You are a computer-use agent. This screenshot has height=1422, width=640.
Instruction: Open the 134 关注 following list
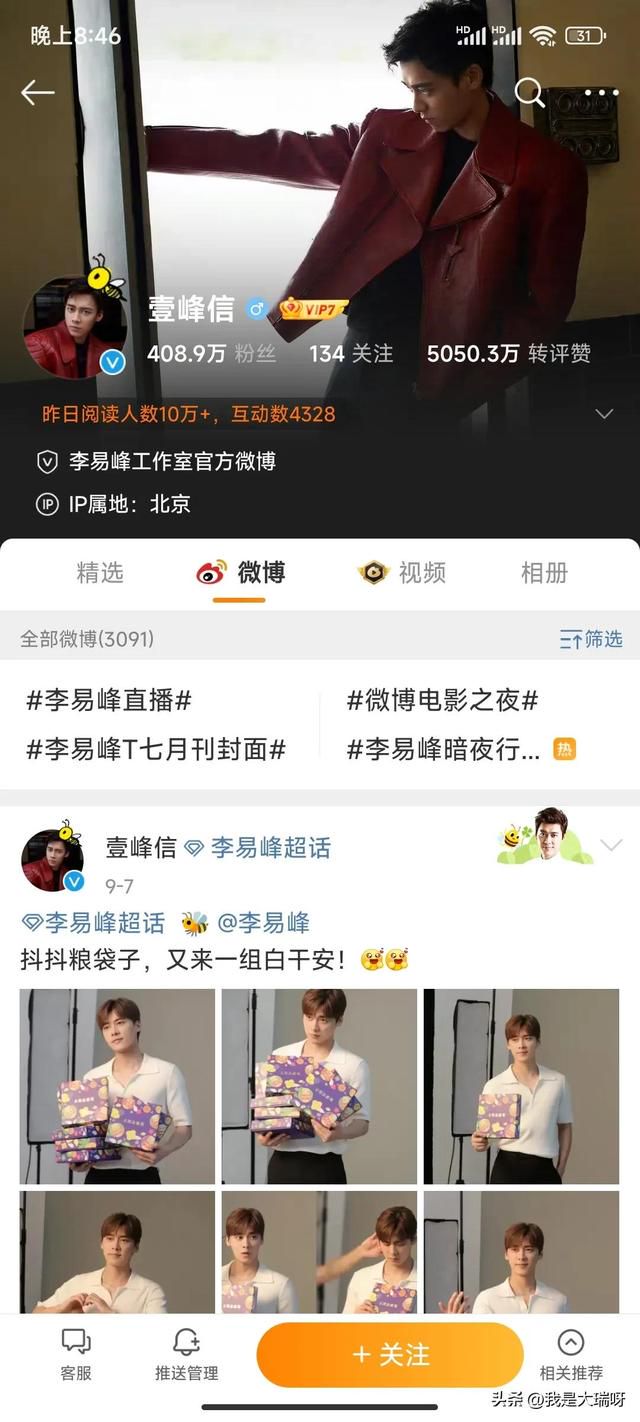click(x=351, y=353)
